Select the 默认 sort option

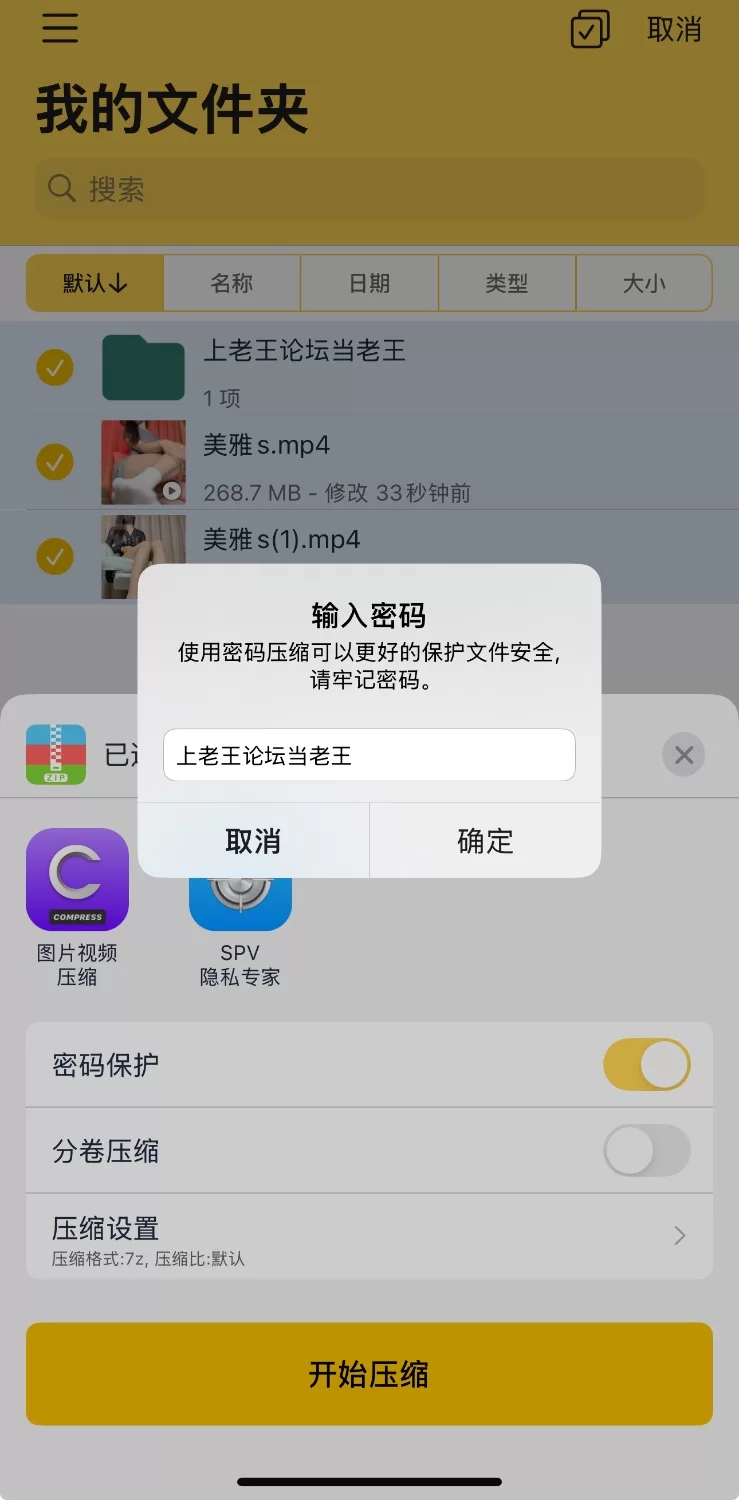(x=95, y=283)
